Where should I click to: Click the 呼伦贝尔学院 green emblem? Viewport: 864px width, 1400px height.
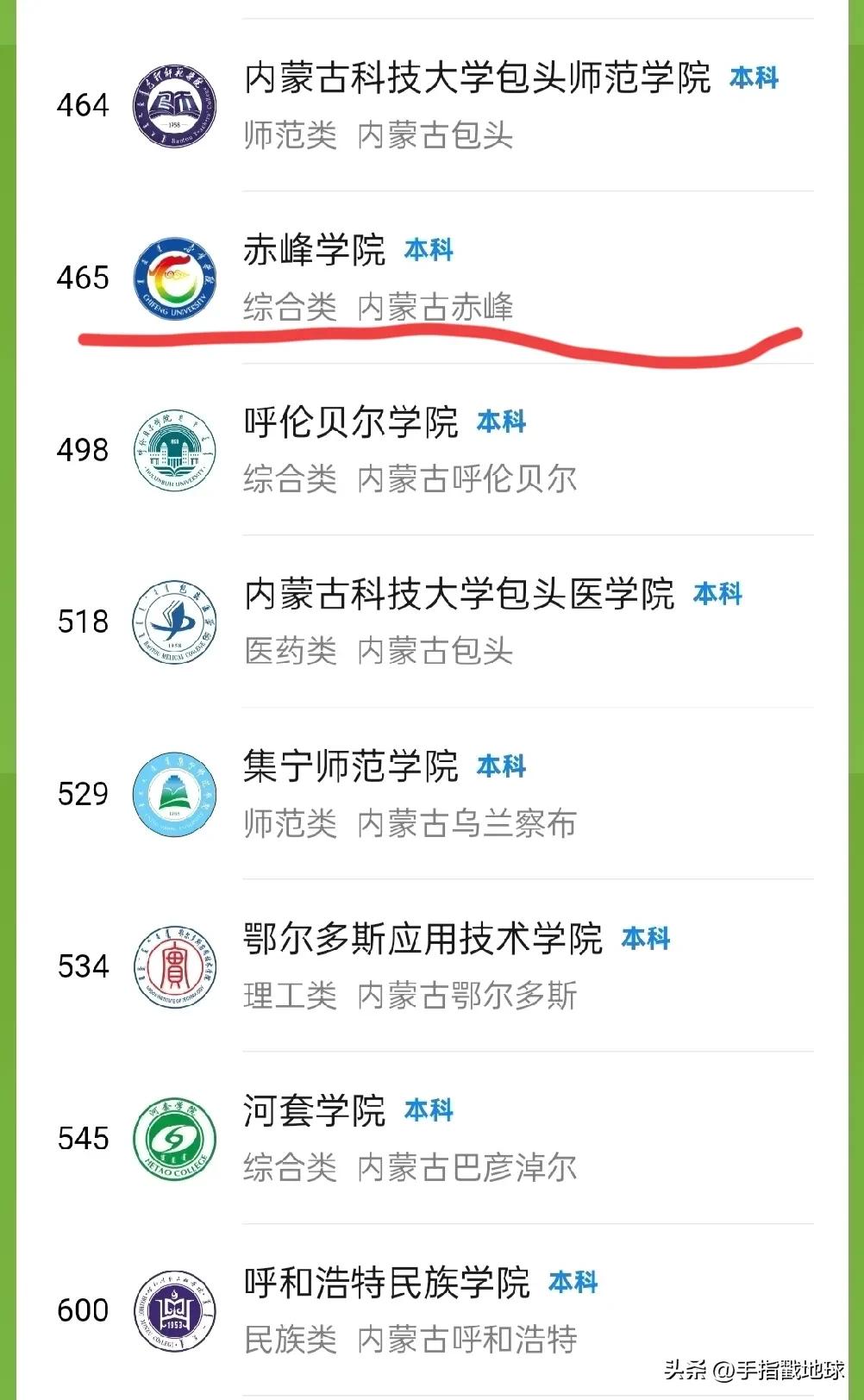click(x=175, y=449)
